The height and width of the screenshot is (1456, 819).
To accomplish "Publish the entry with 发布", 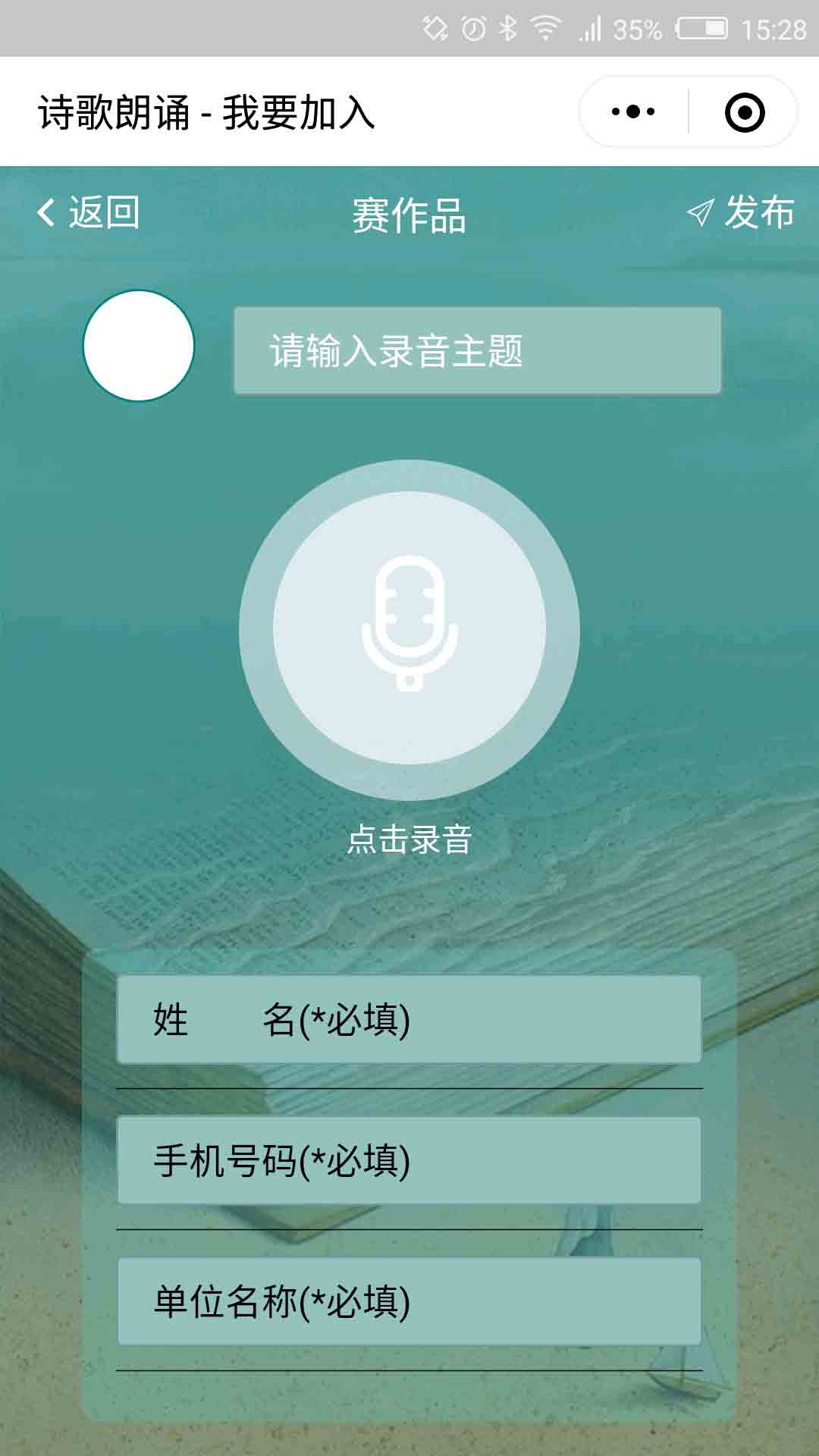I will (742, 212).
